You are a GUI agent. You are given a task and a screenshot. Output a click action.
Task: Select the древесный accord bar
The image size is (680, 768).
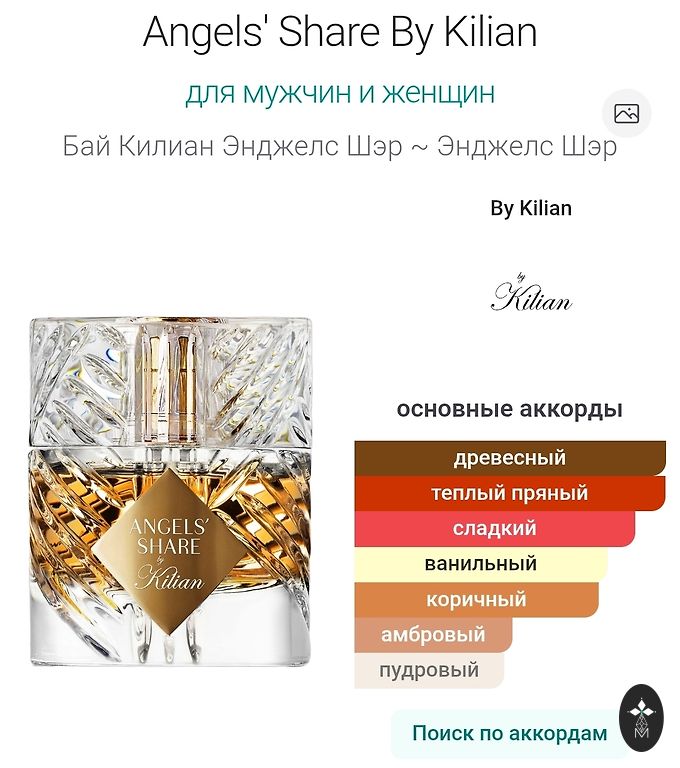tap(509, 458)
